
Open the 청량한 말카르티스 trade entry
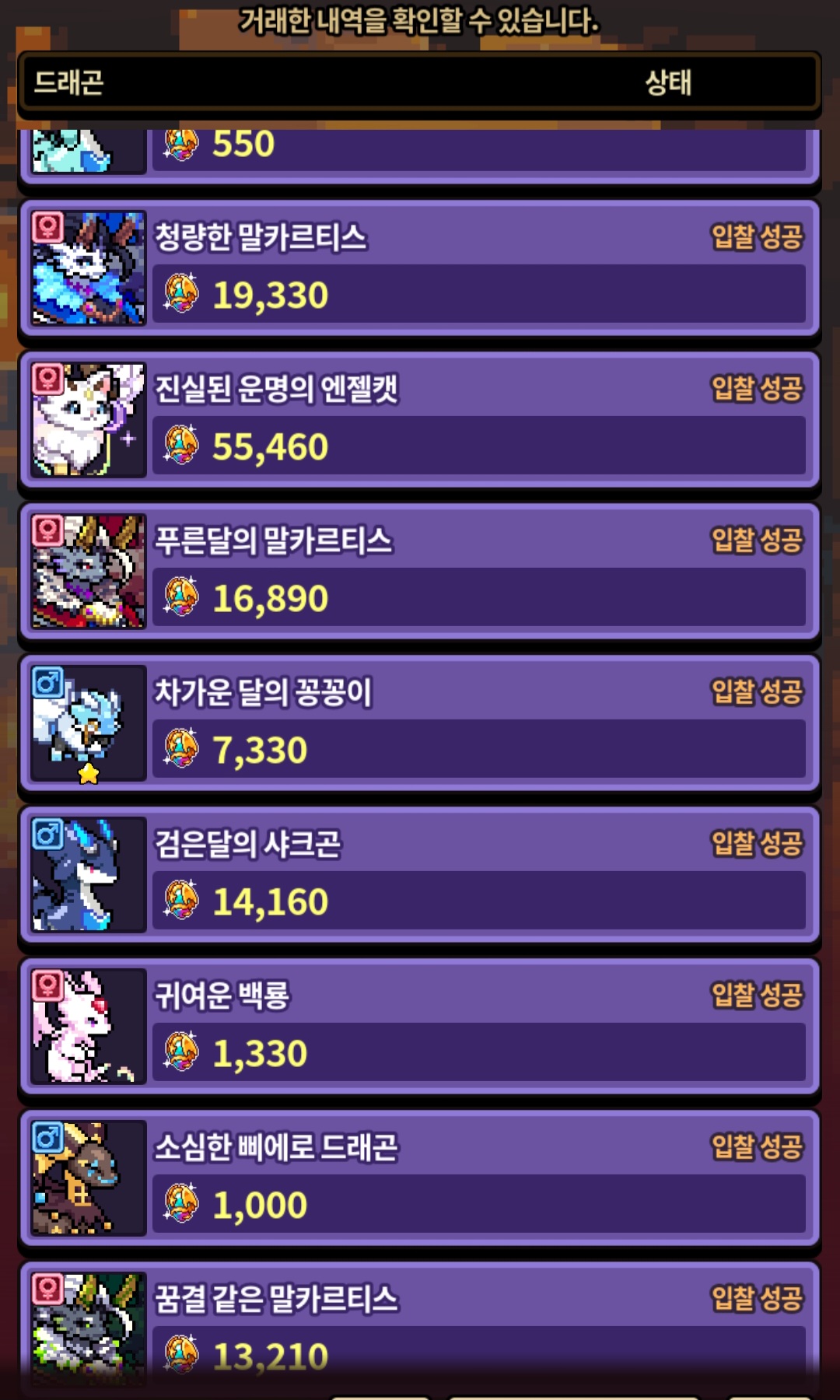(420, 268)
